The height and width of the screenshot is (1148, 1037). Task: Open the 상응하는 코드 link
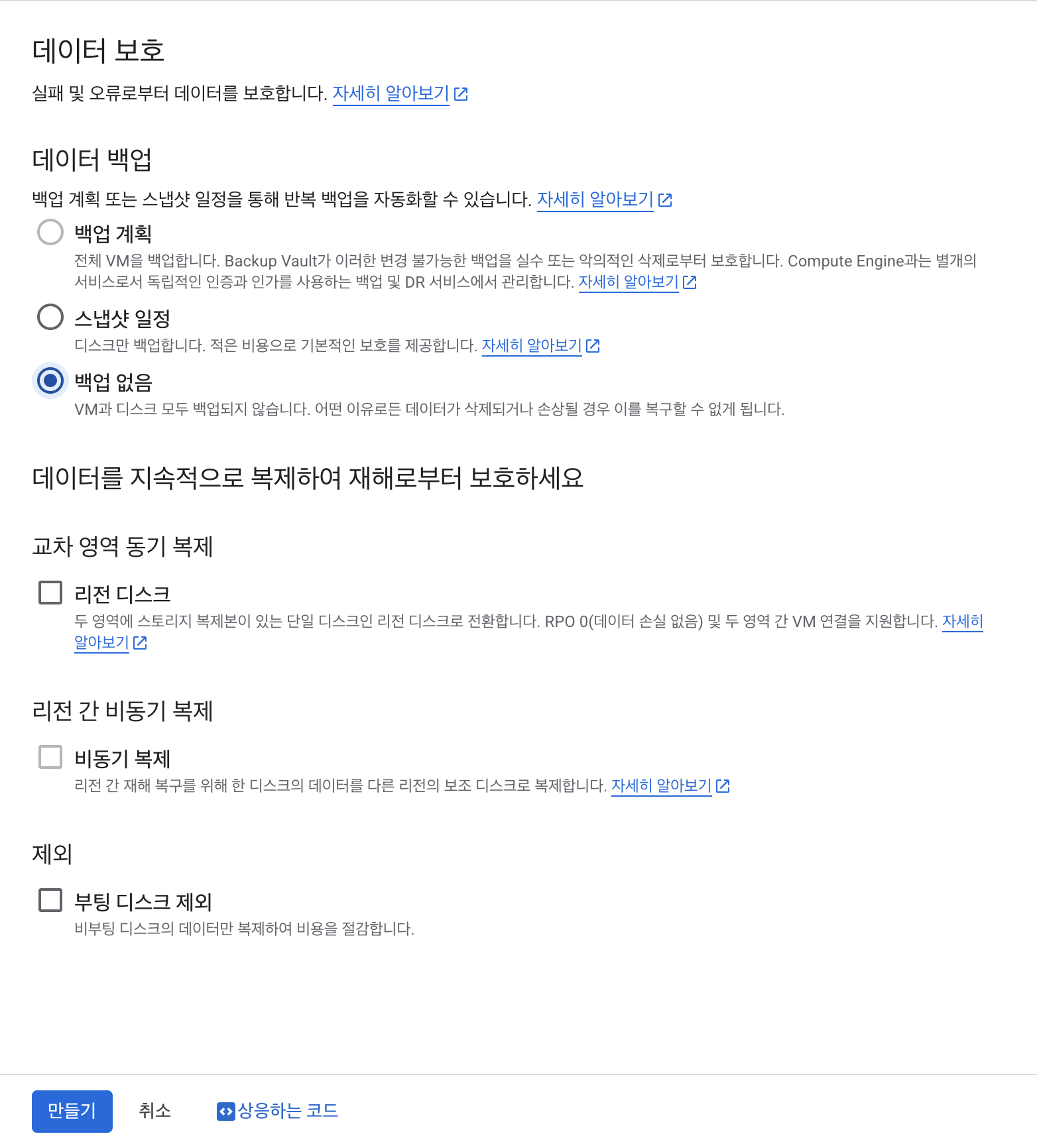click(278, 1111)
